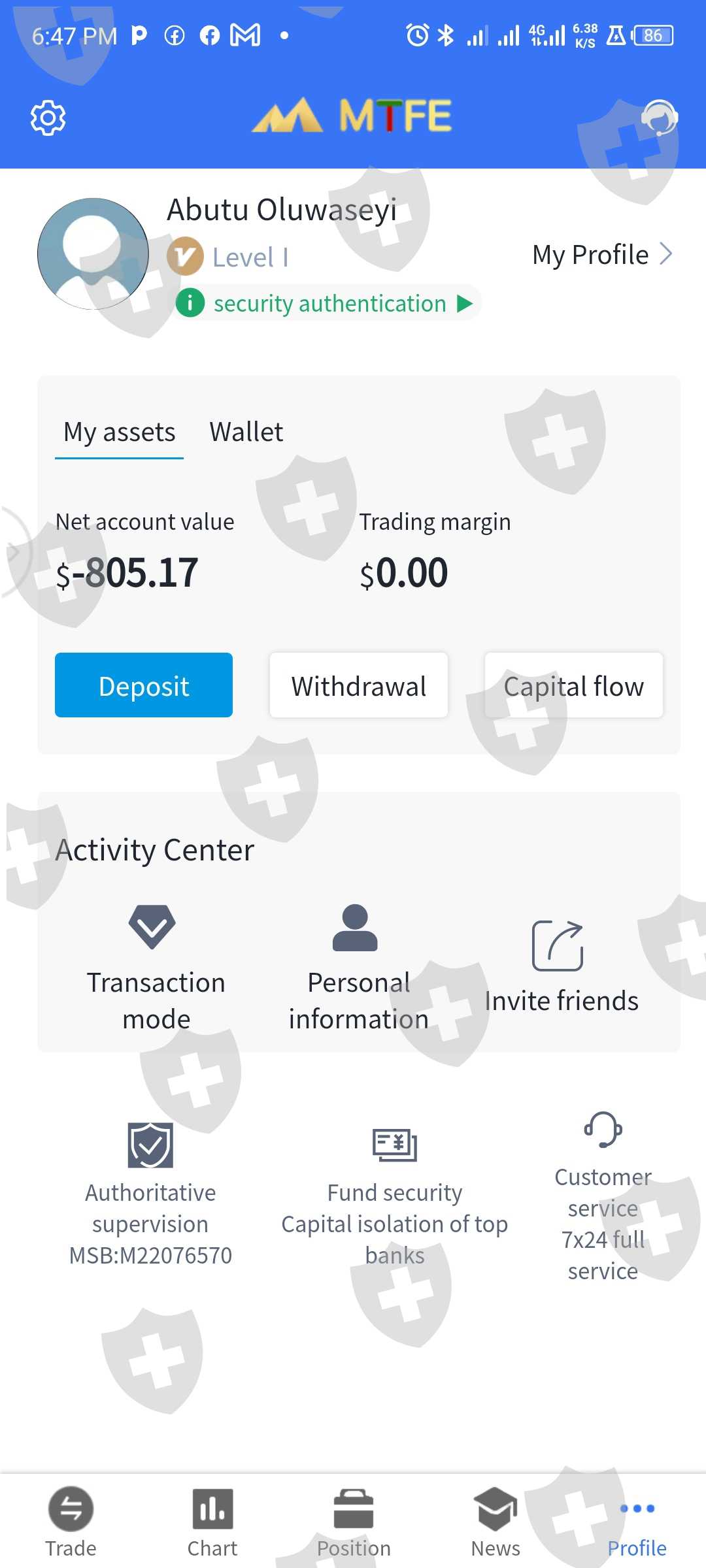Tap Invite friends

561,967
